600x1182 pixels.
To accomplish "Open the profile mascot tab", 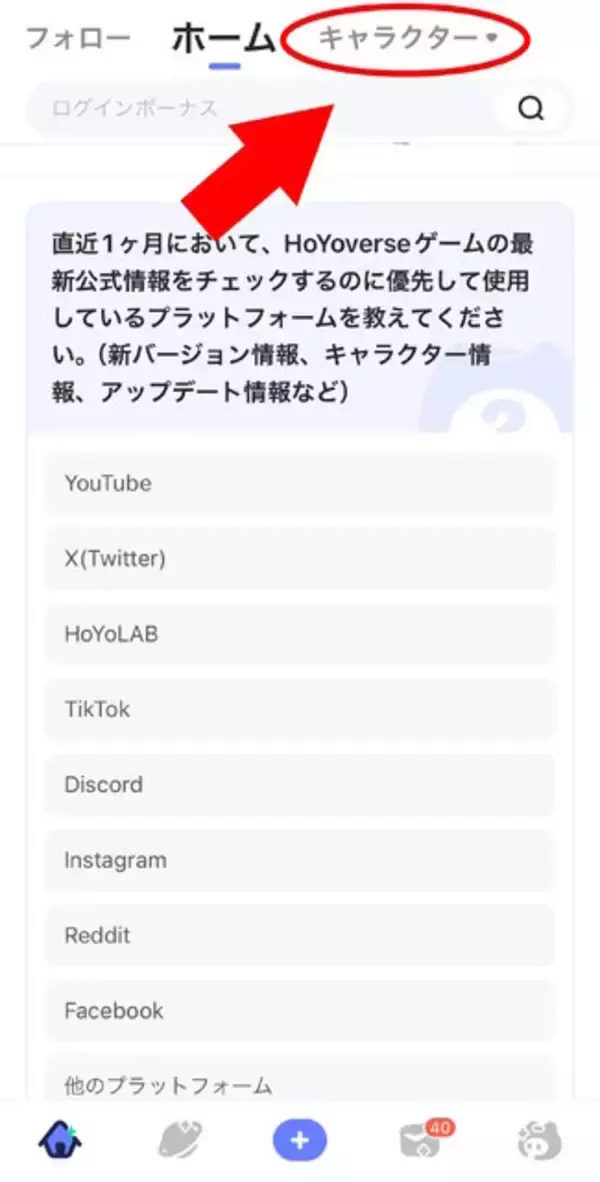I will [x=539, y=1139].
